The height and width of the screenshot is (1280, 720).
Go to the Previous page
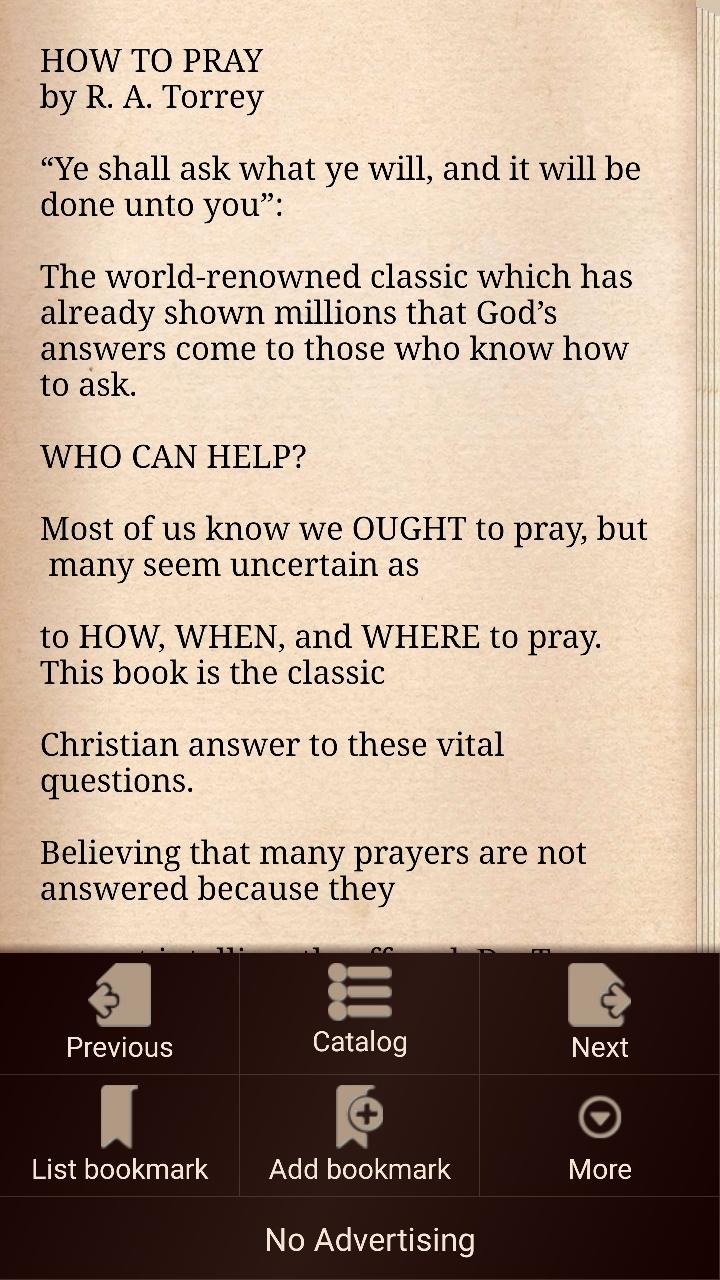click(119, 1014)
